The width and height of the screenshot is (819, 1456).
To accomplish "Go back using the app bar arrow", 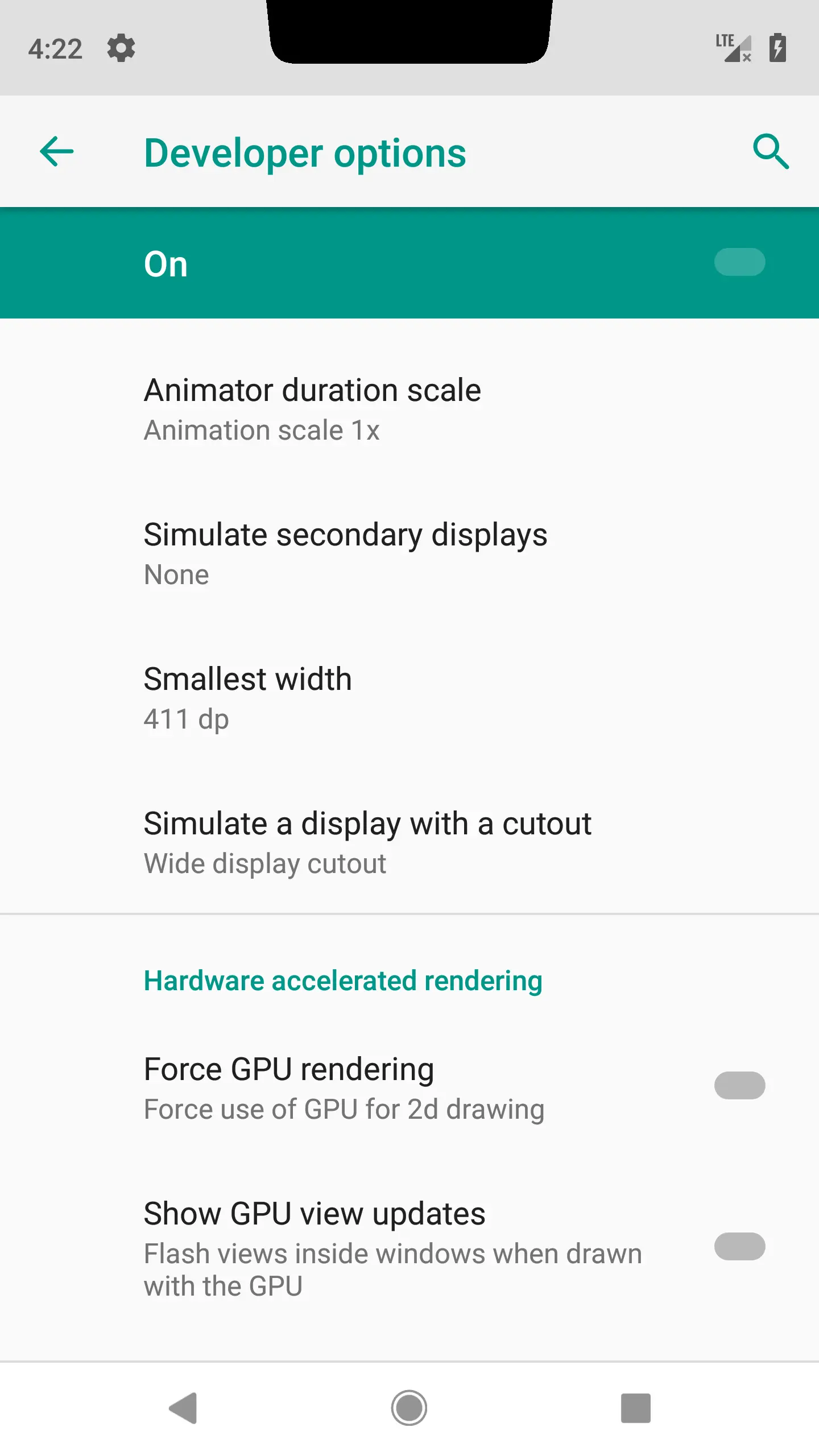I will (x=57, y=152).
